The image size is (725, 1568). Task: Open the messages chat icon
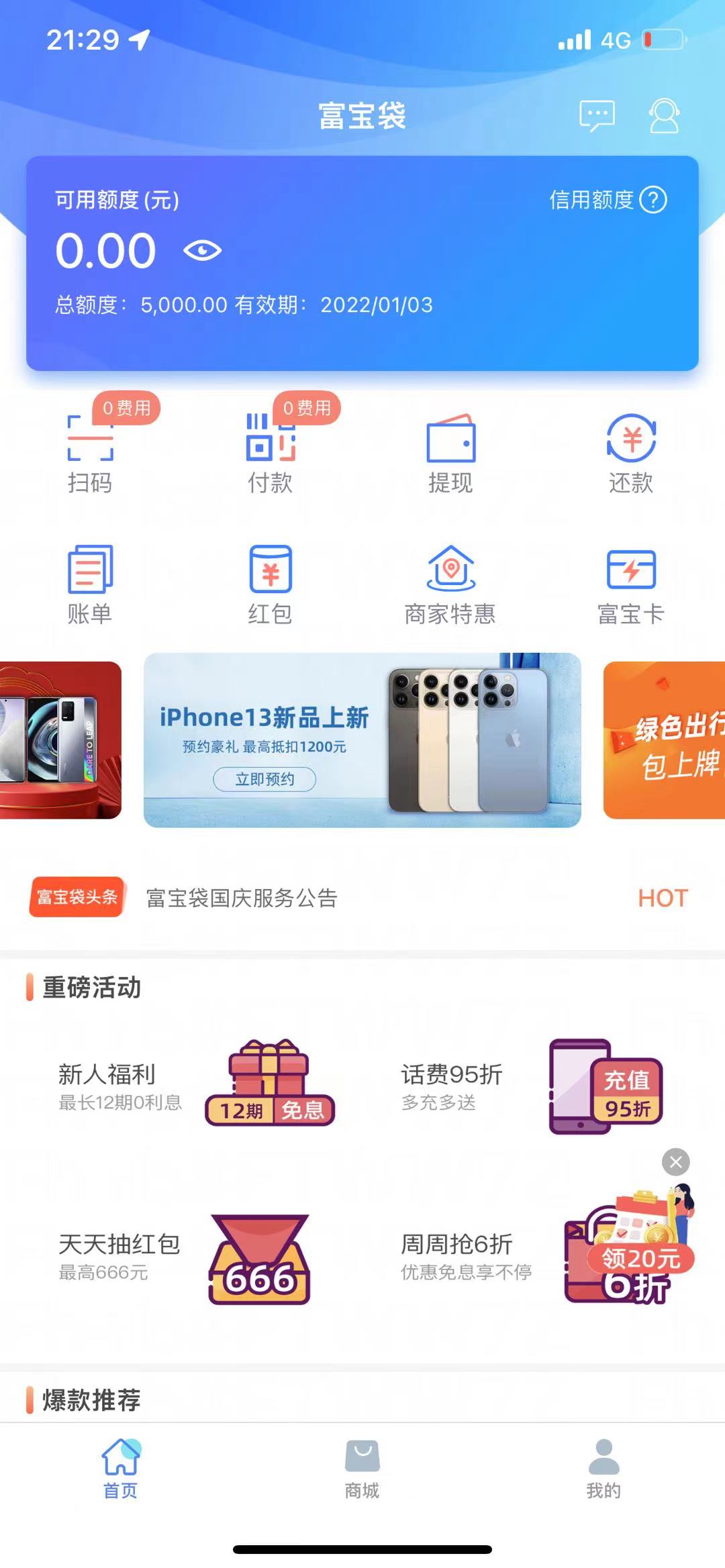coord(597,116)
